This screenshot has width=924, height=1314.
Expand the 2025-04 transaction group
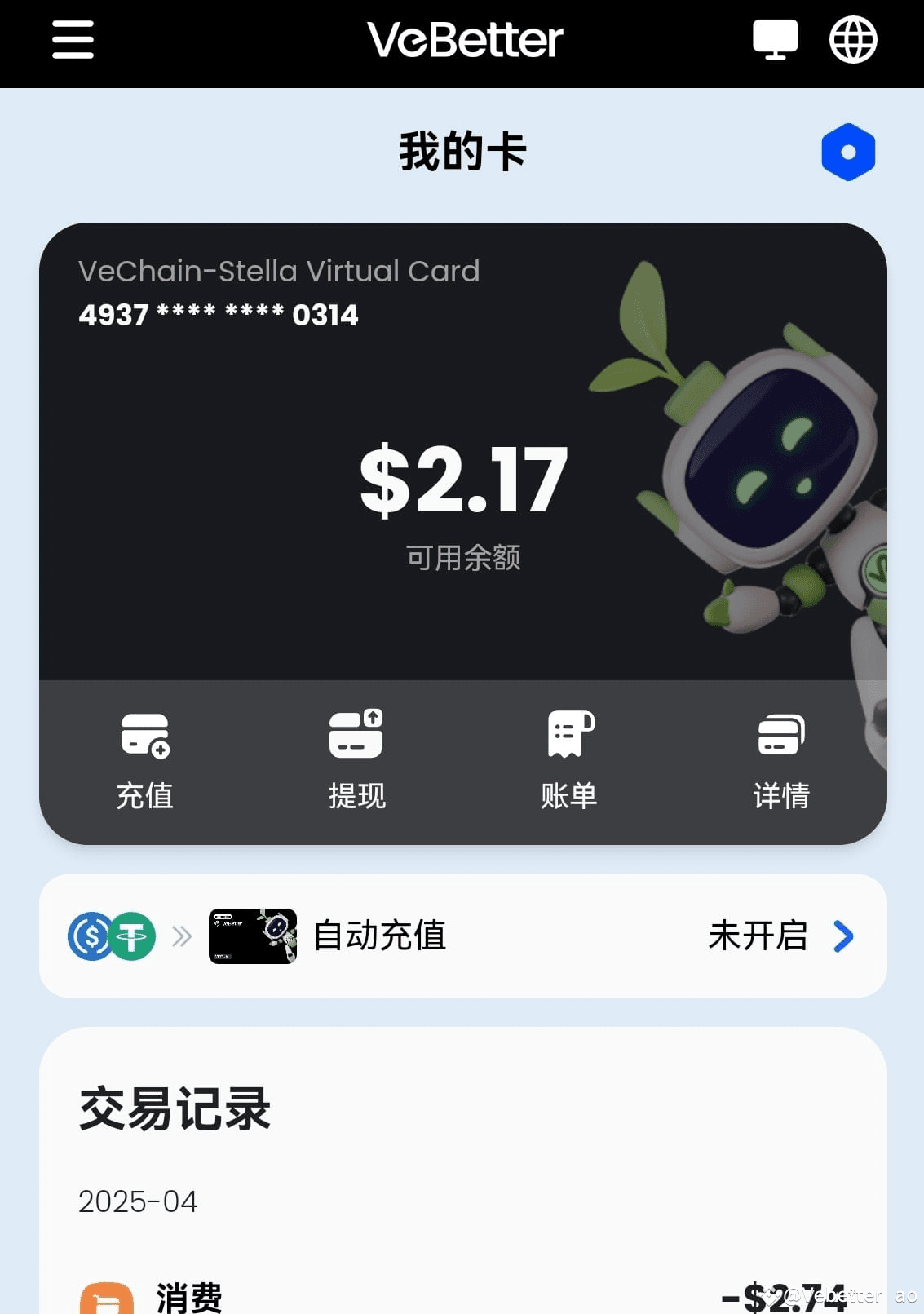pos(139,1201)
